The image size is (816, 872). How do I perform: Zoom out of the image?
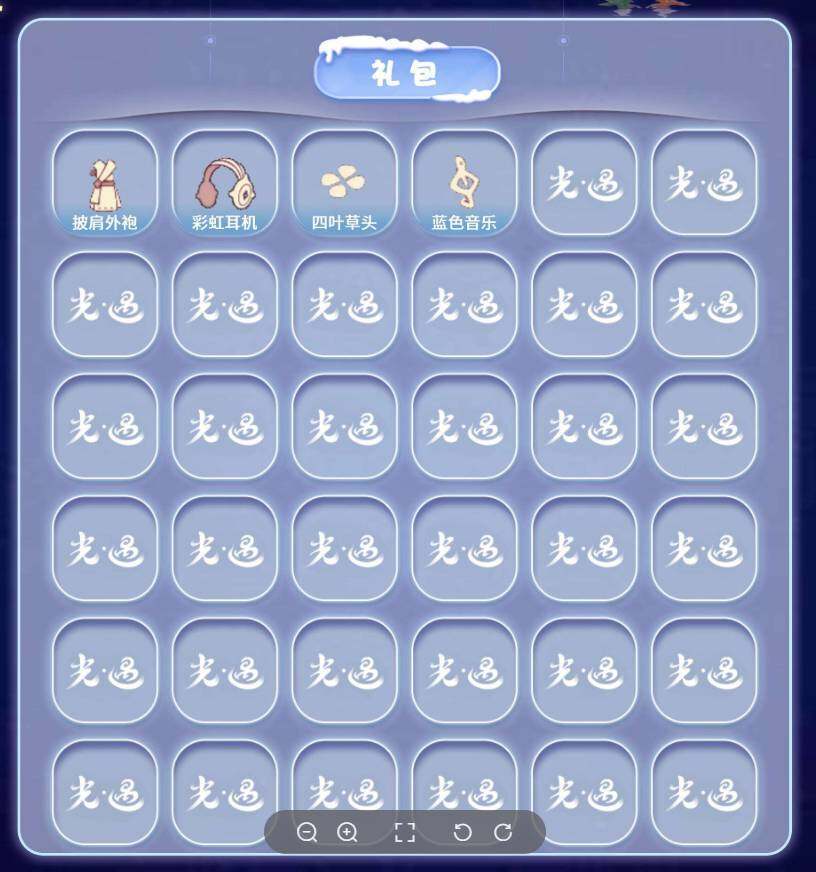(x=307, y=832)
